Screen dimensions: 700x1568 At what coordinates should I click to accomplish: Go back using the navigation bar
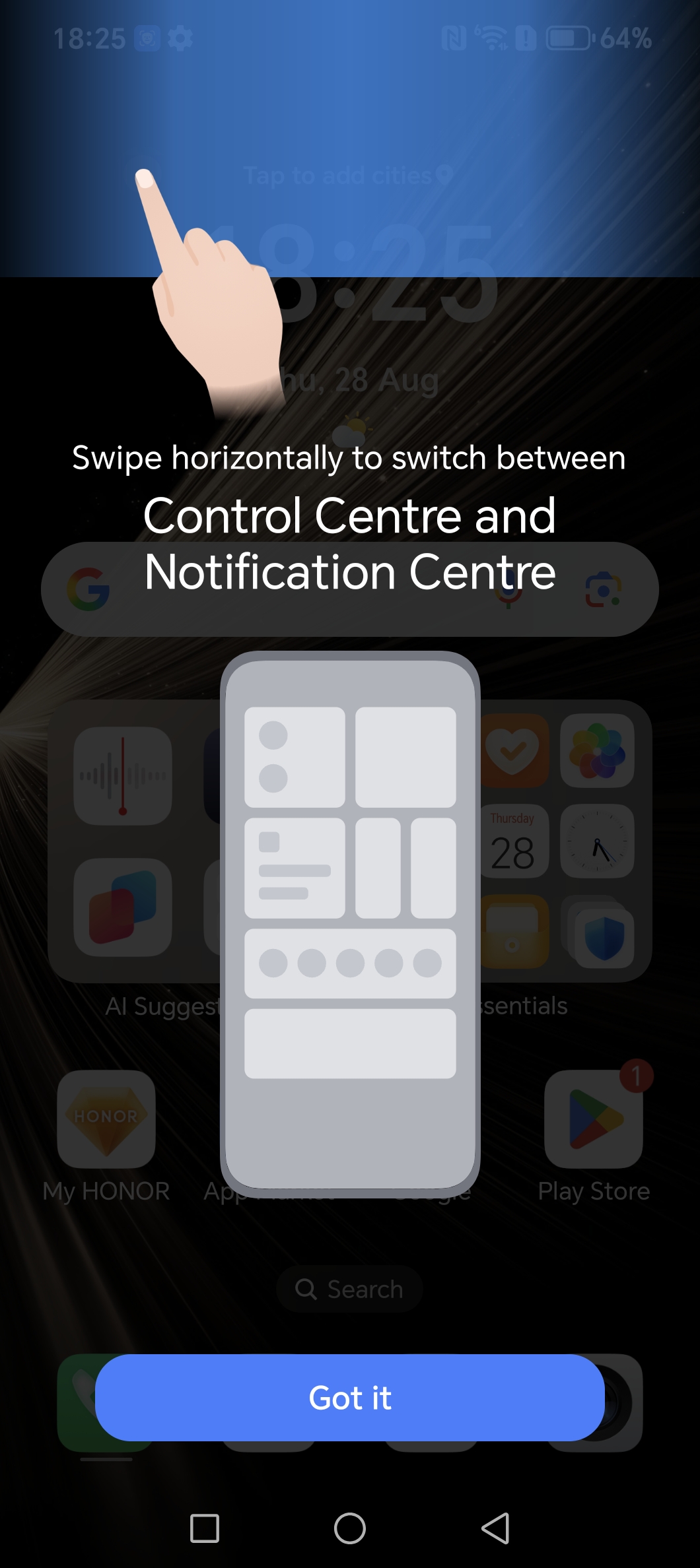pyautogui.click(x=495, y=1528)
